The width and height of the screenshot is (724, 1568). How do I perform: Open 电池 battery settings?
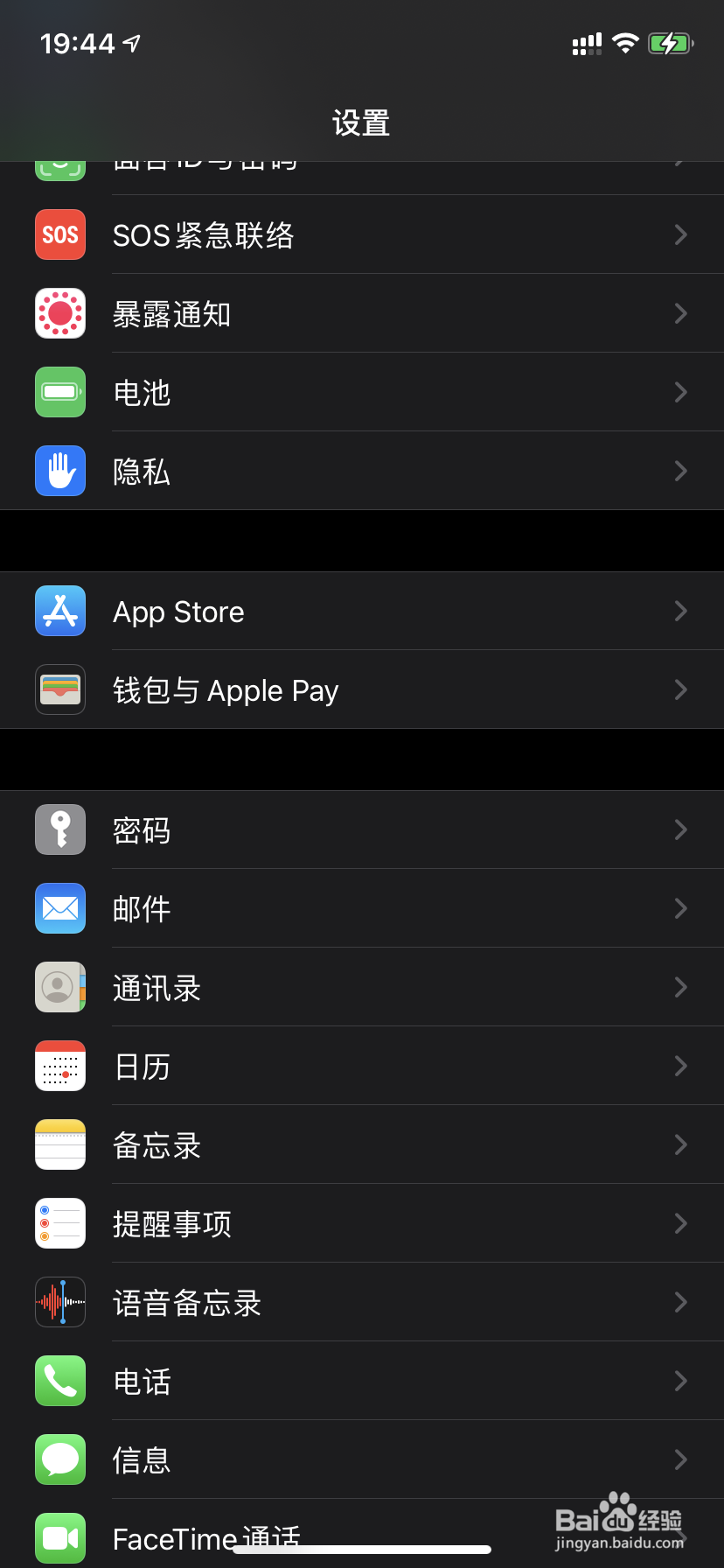tap(362, 392)
